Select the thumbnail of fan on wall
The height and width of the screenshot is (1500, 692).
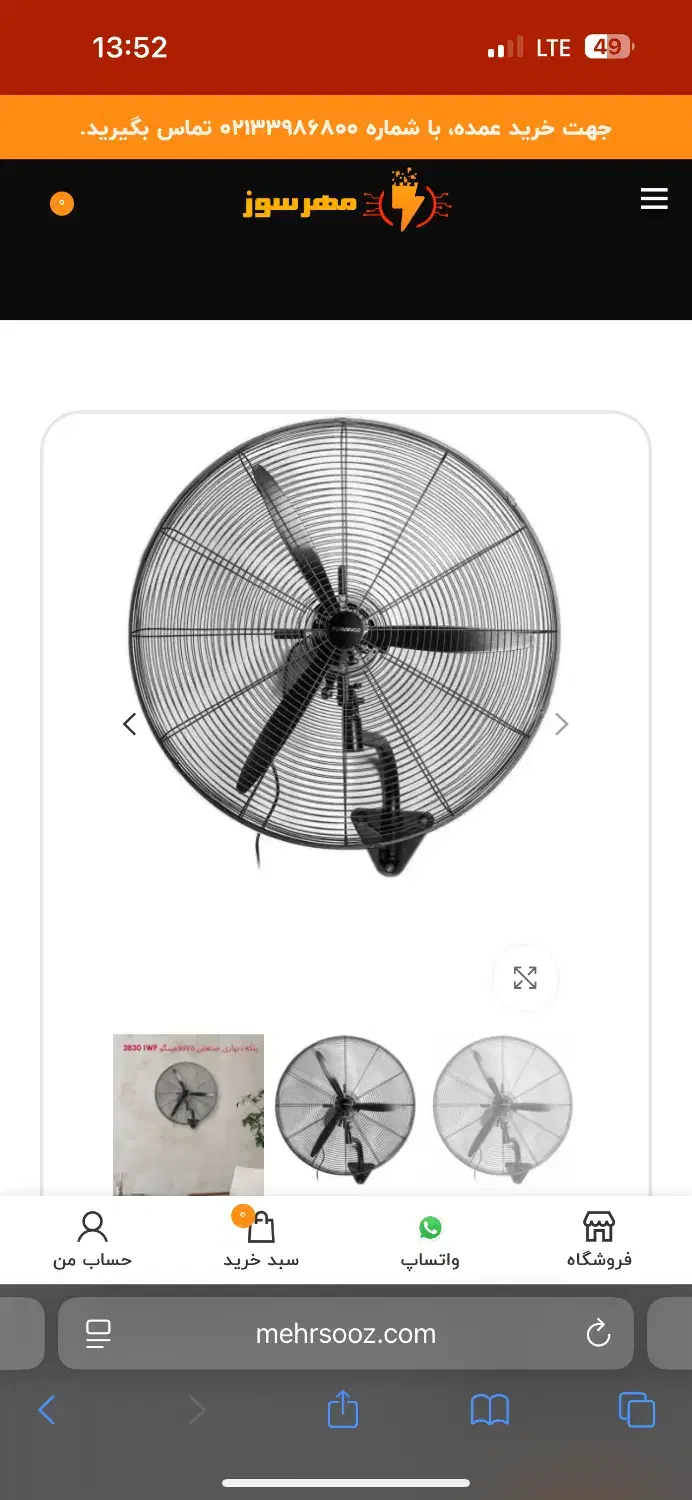coord(188,1113)
